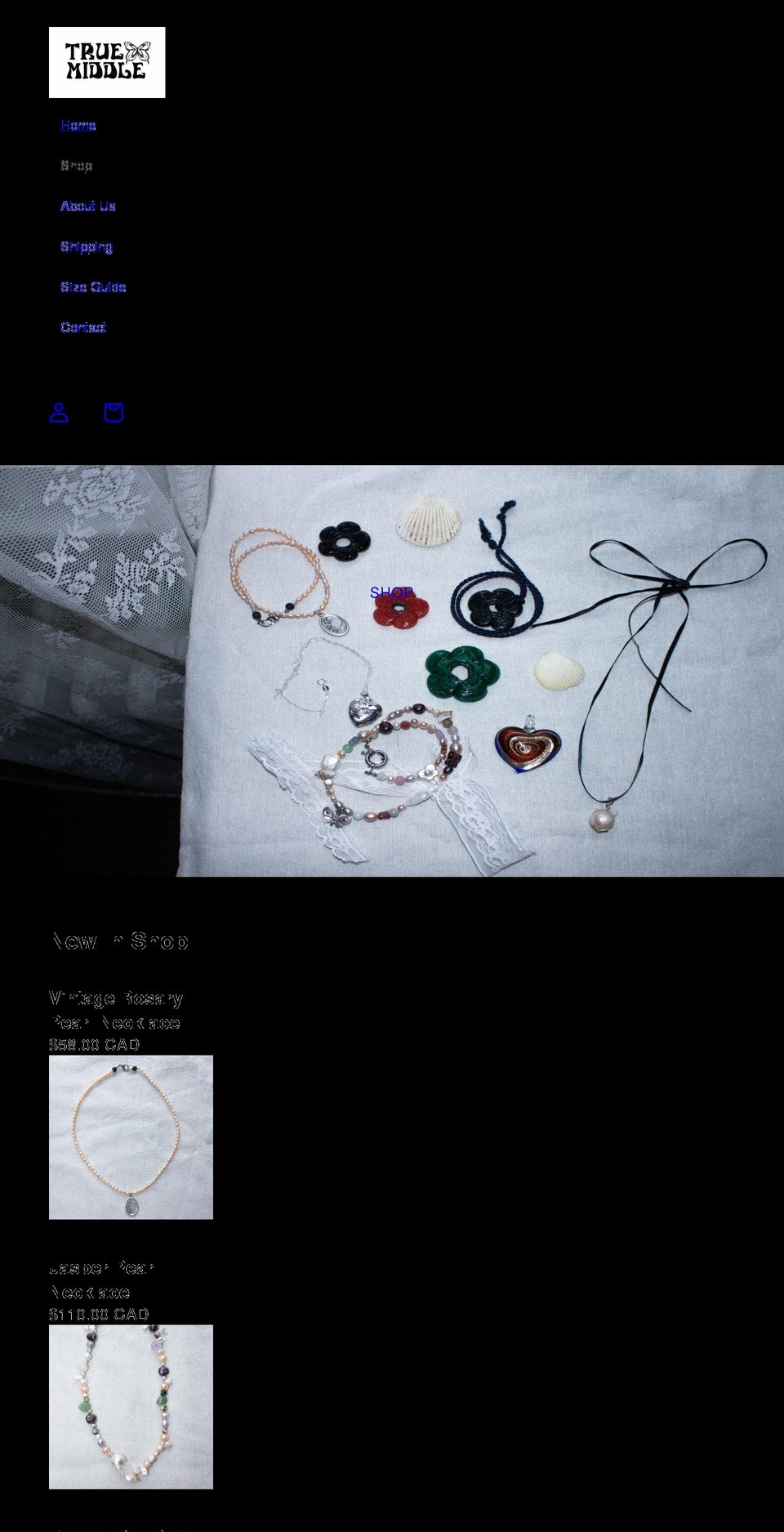Go to the Shop page in the menu
This screenshot has width=784, height=1532.
pyautogui.click(x=76, y=166)
